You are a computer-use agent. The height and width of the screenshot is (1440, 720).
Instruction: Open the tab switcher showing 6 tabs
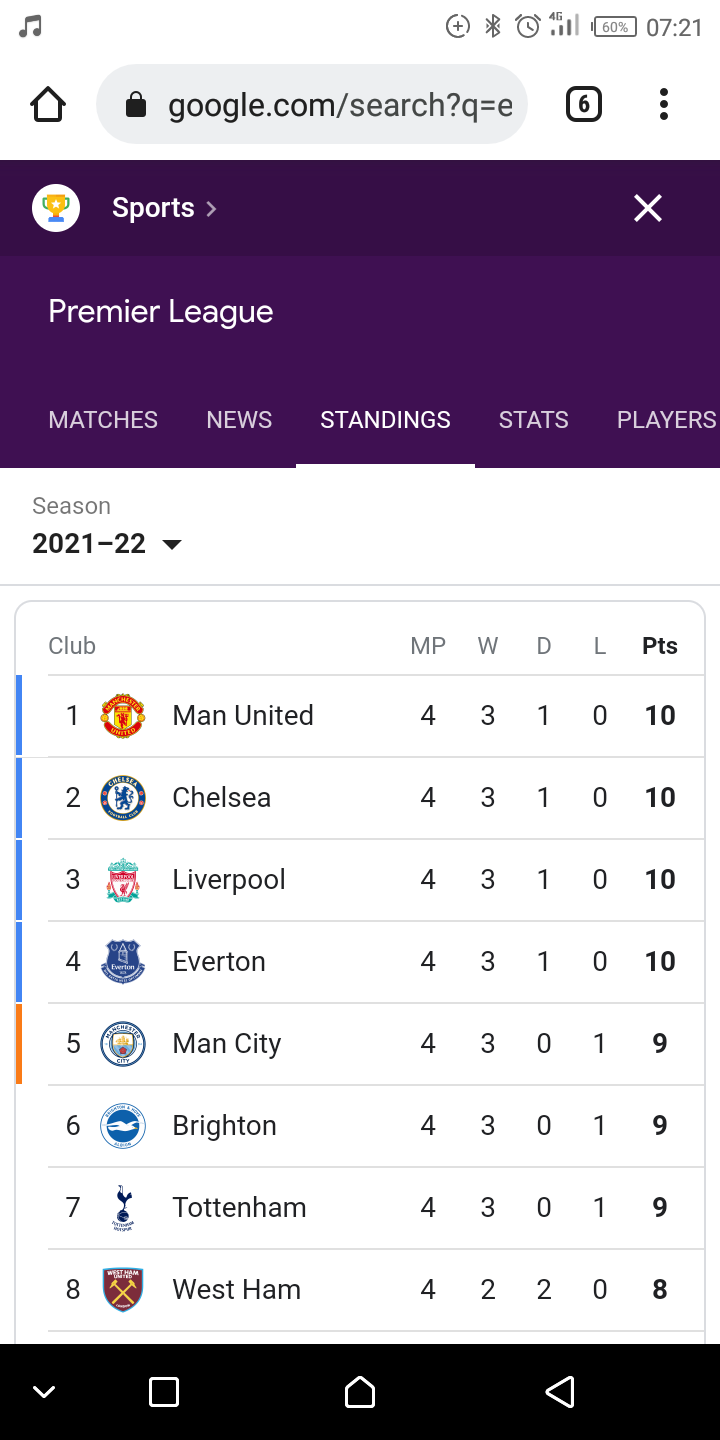coord(584,104)
